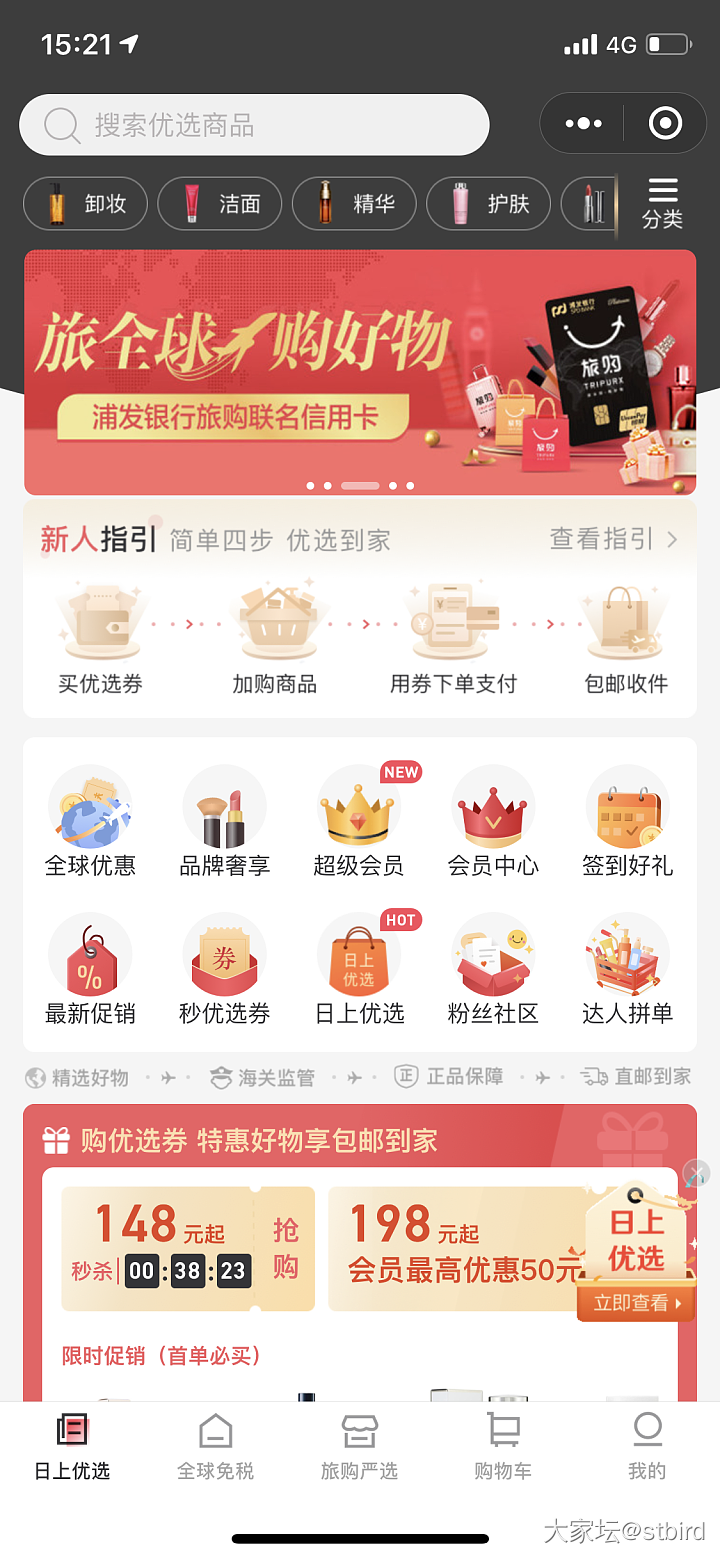The height and width of the screenshot is (1559, 720).
Task: Select the 洁面 category chip
Action: coord(220,204)
